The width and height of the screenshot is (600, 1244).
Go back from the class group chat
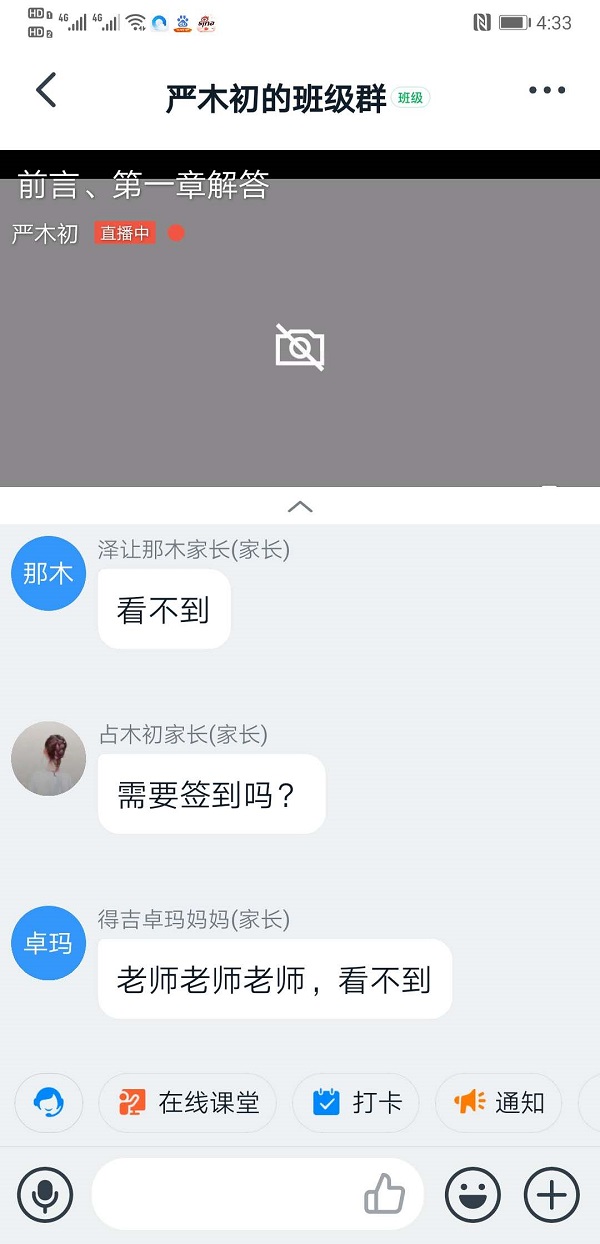(46, 90)
